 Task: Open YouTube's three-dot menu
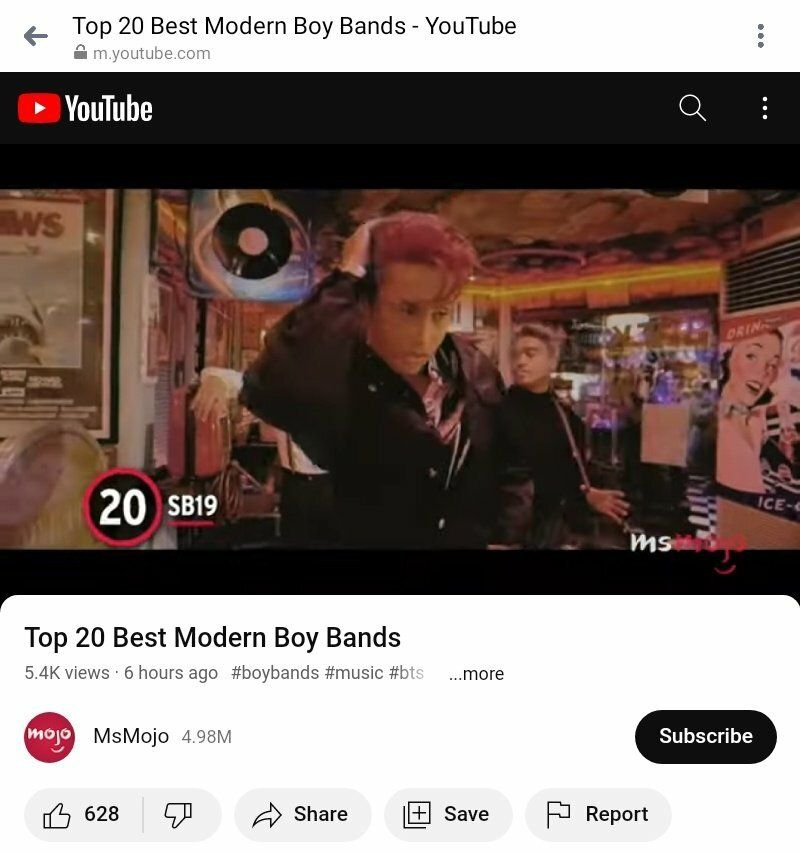(x=765, y=108)
